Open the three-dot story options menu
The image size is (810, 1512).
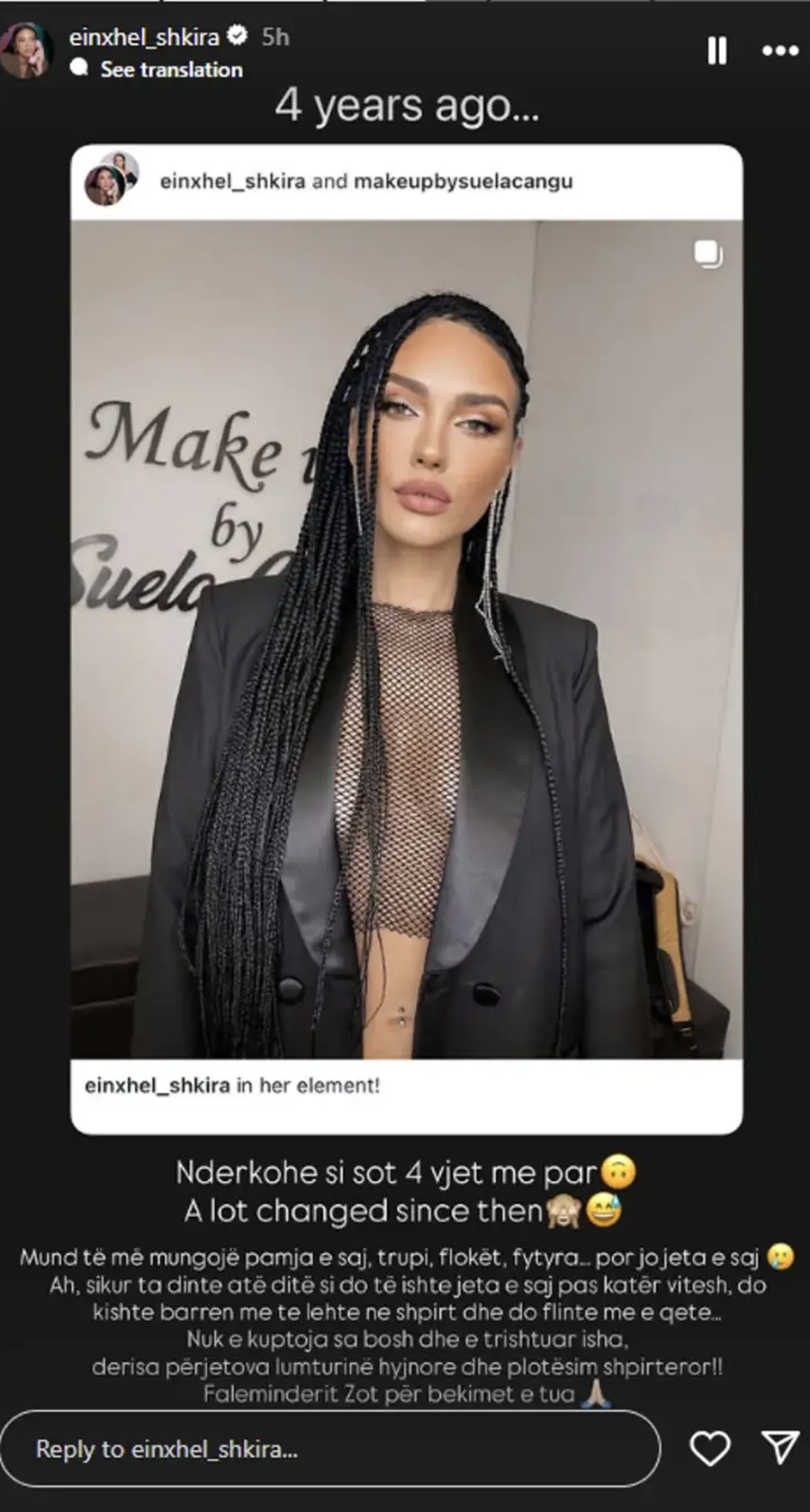pos(779,51)
